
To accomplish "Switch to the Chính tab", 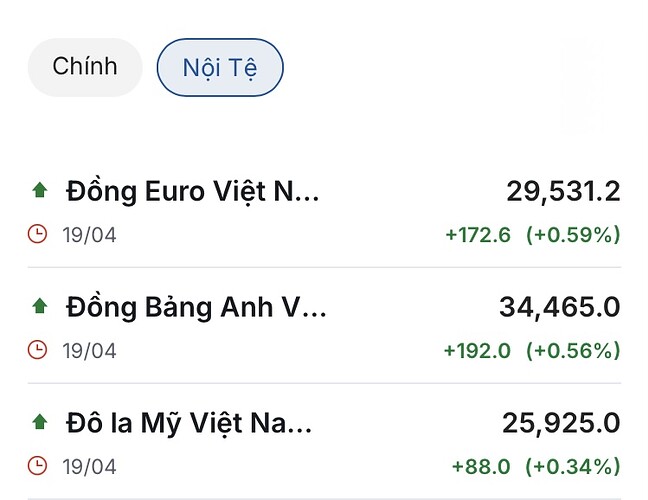I will pos(85,67).
